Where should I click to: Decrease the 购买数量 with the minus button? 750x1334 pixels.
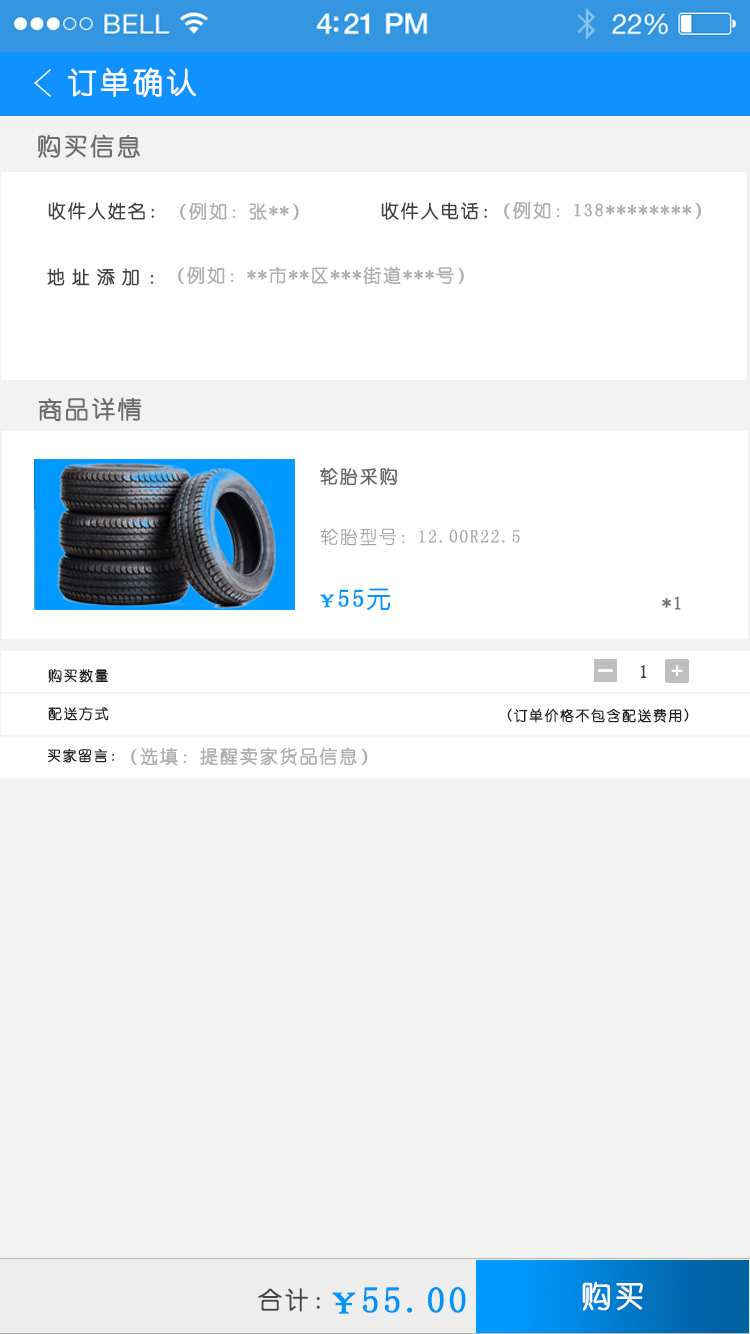(x=605, y=671)
